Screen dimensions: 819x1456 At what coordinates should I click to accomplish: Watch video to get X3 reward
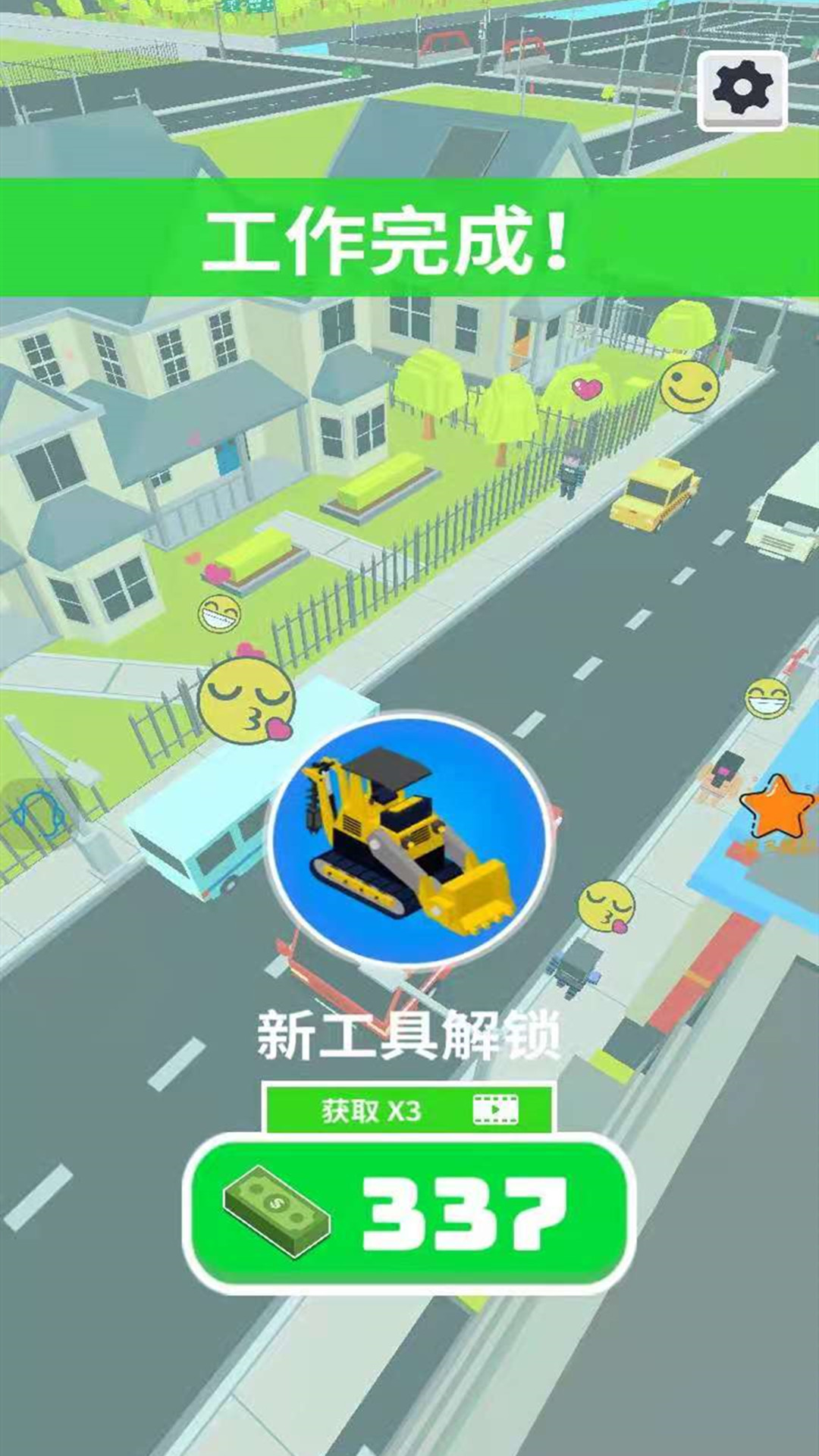point(409,1111)
